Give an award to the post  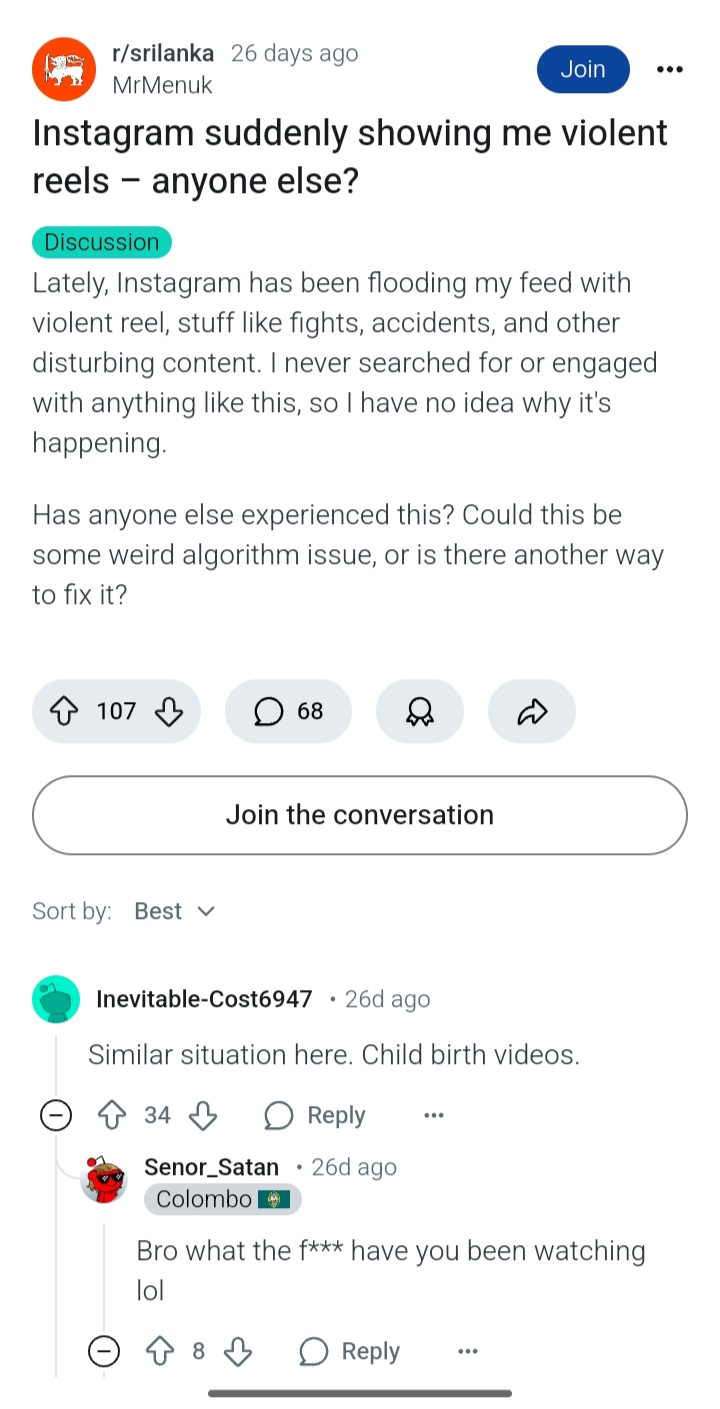(x=420, y=711)
